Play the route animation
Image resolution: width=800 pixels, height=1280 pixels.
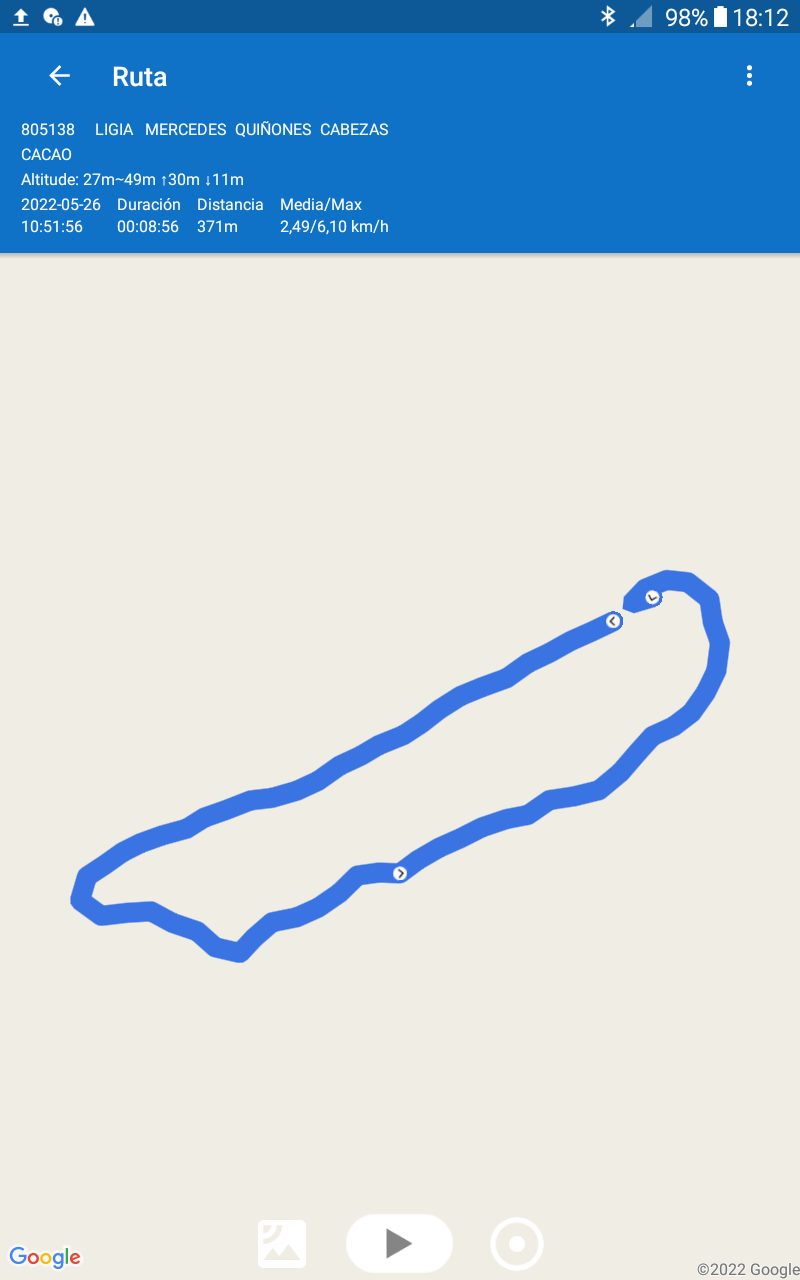[399, 1243]
